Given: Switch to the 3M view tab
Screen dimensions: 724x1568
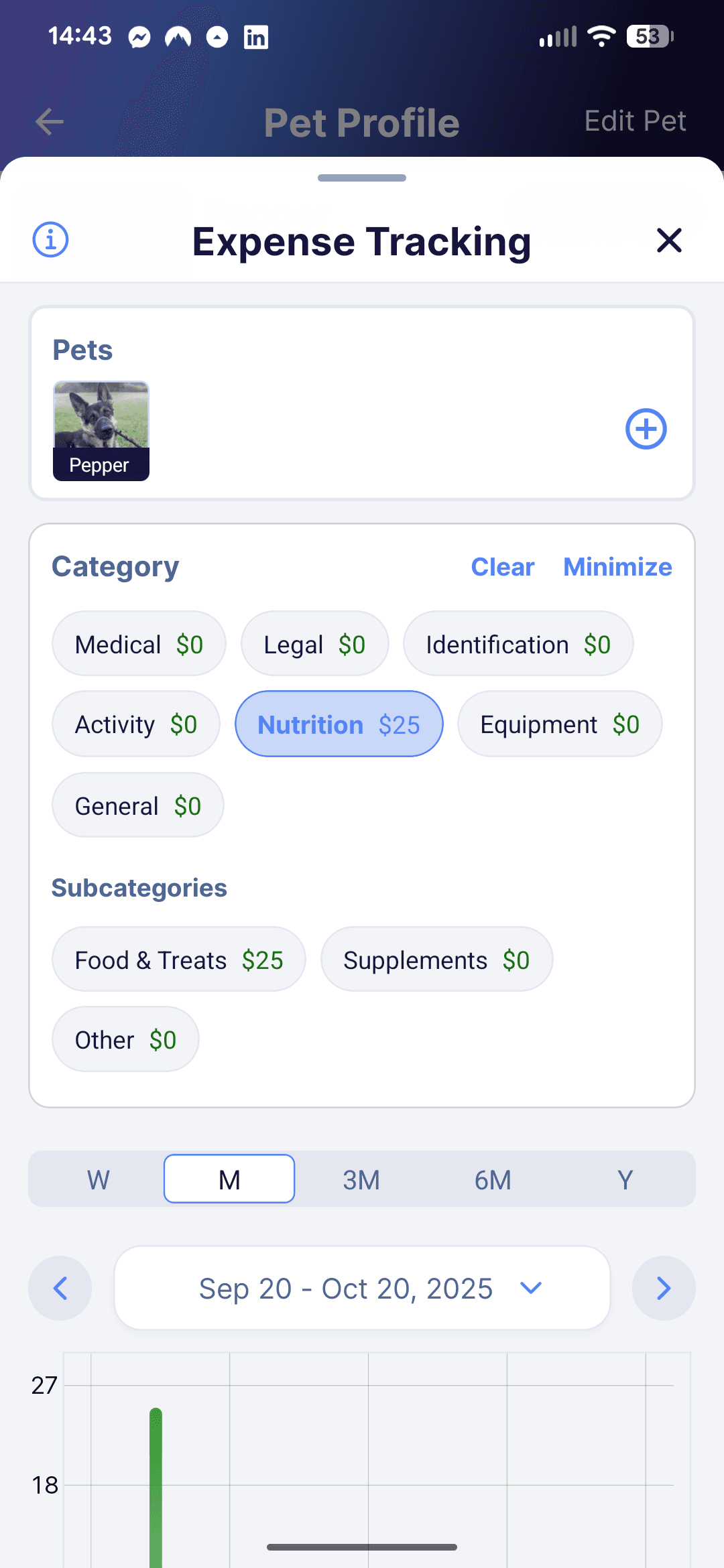Looking at the screenshot, I should click(361, 1179).
